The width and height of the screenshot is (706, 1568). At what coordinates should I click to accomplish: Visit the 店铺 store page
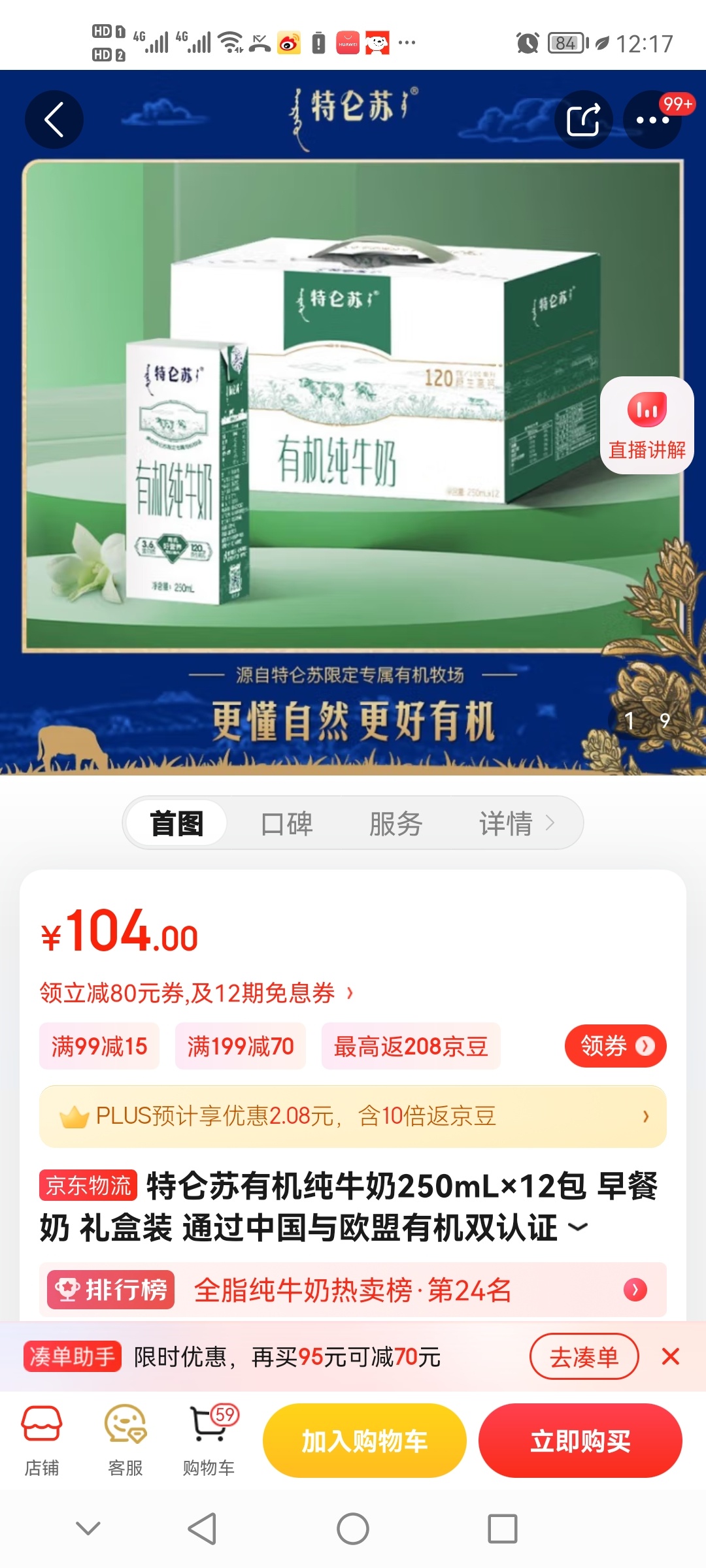[42, 1441]
